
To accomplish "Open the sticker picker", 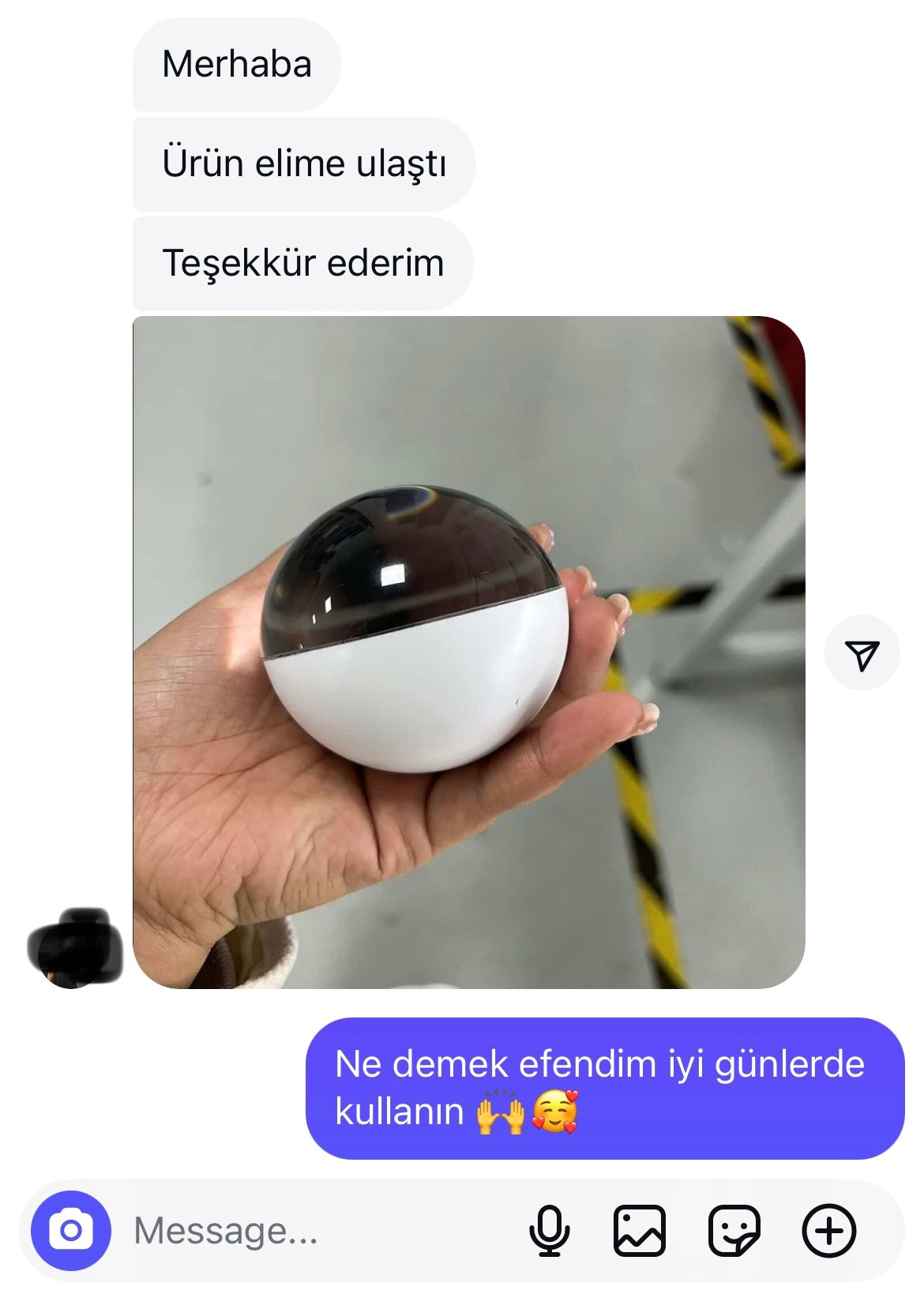I will 734,1230.
